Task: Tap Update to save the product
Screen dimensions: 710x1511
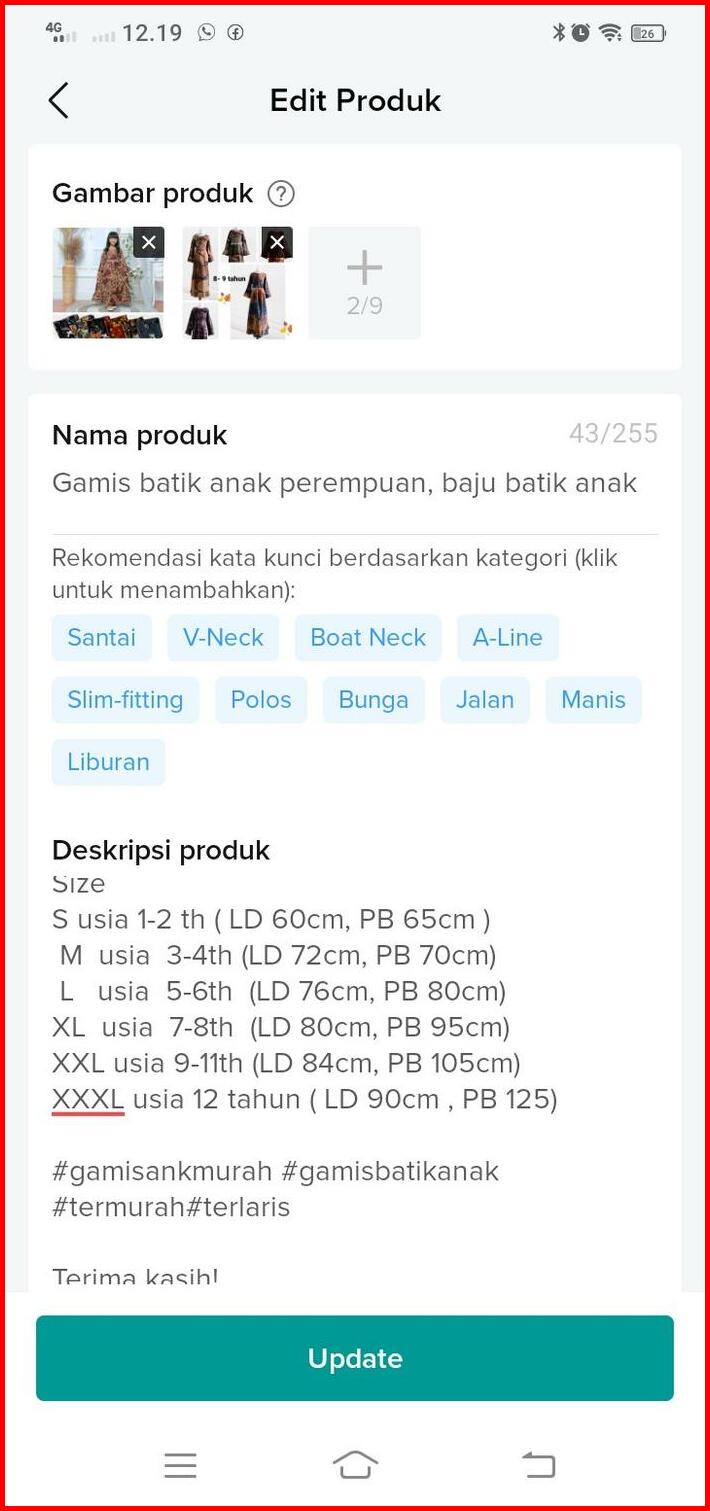Action: [x=355, y=1358]
